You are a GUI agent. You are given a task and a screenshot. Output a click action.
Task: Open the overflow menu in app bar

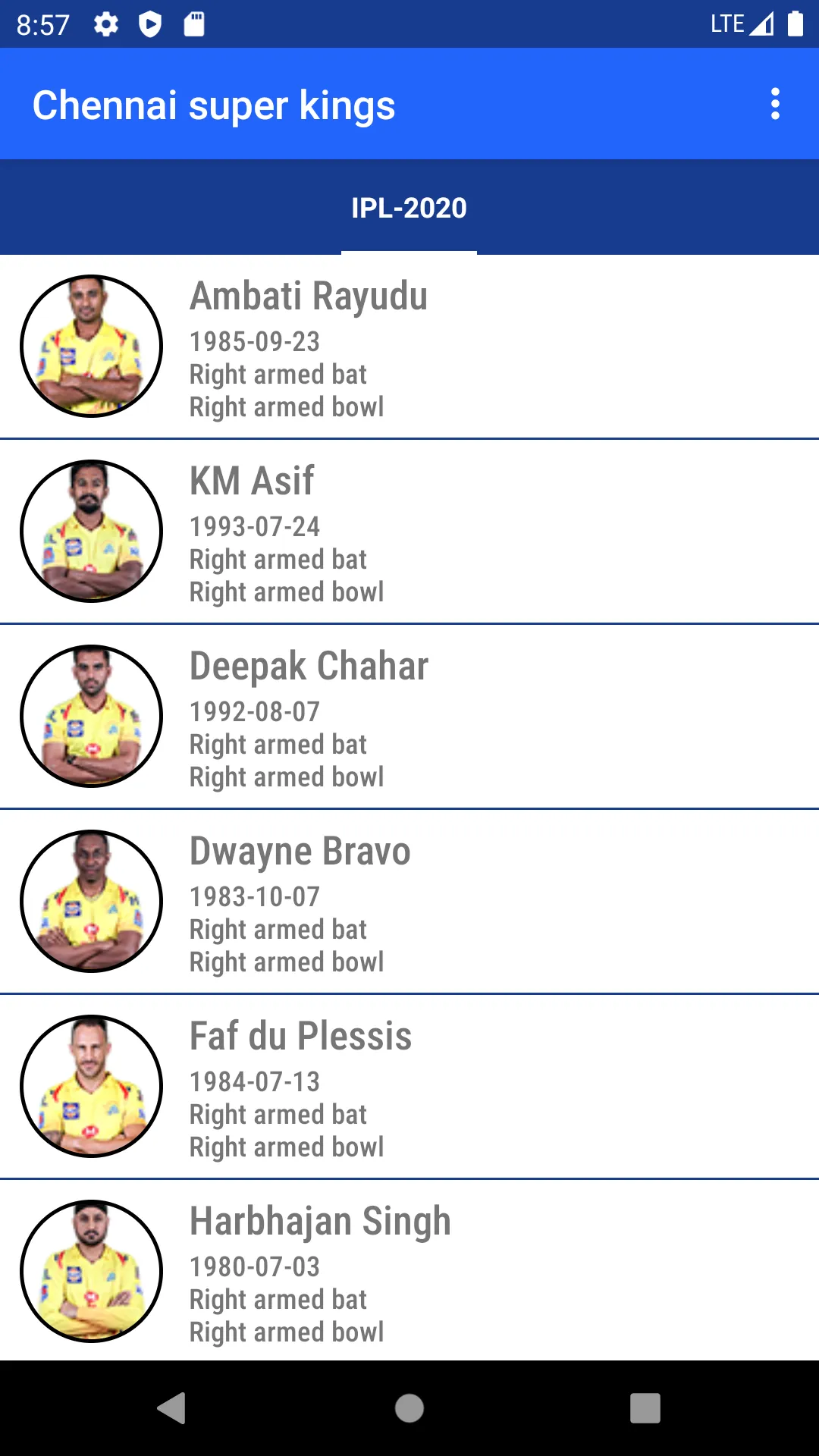[x=775, y=104]
